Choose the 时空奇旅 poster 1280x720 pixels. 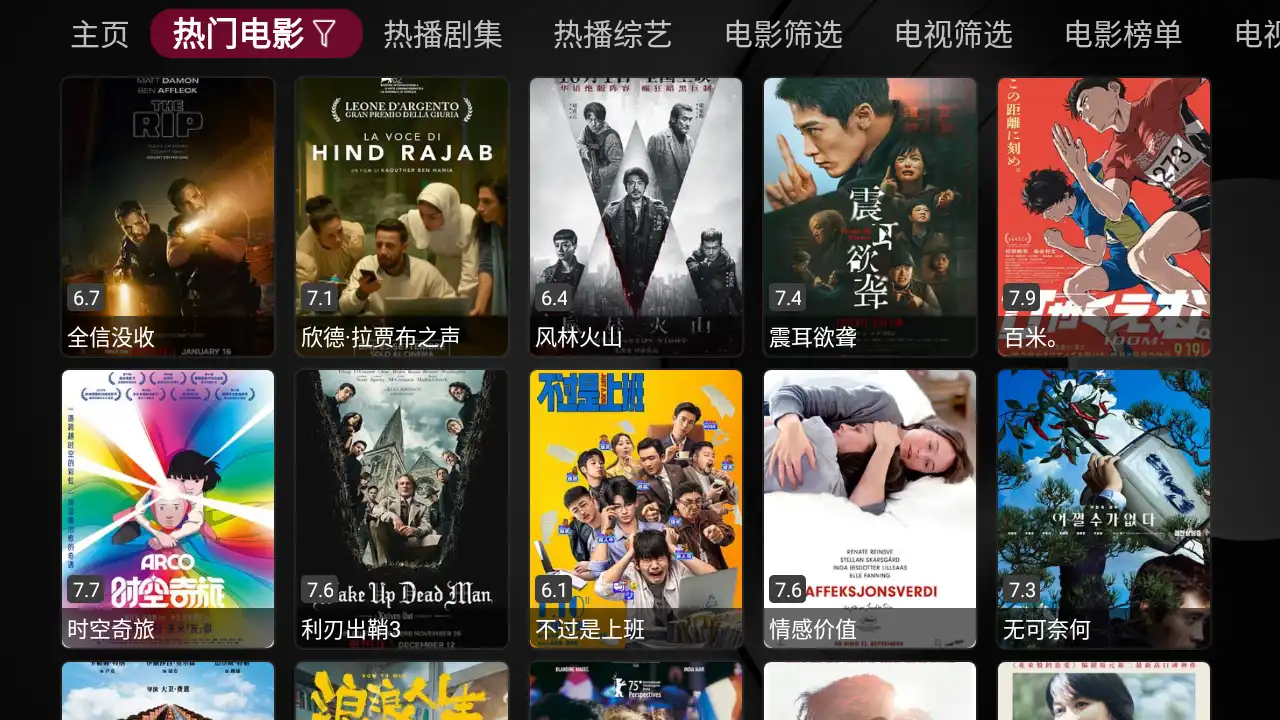pos(168,509)
